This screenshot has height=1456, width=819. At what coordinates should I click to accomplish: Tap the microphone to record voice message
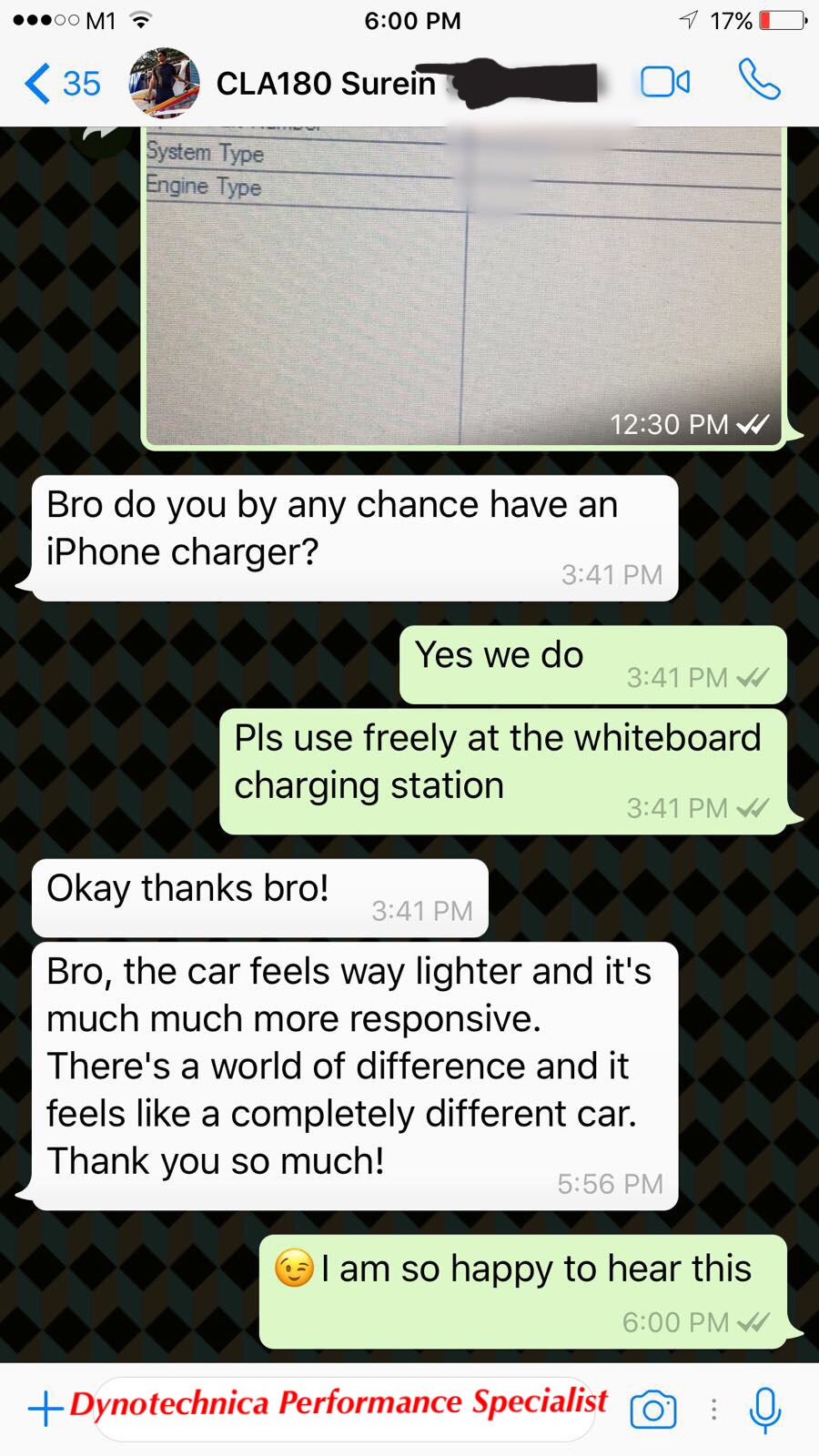(765, 1410)
